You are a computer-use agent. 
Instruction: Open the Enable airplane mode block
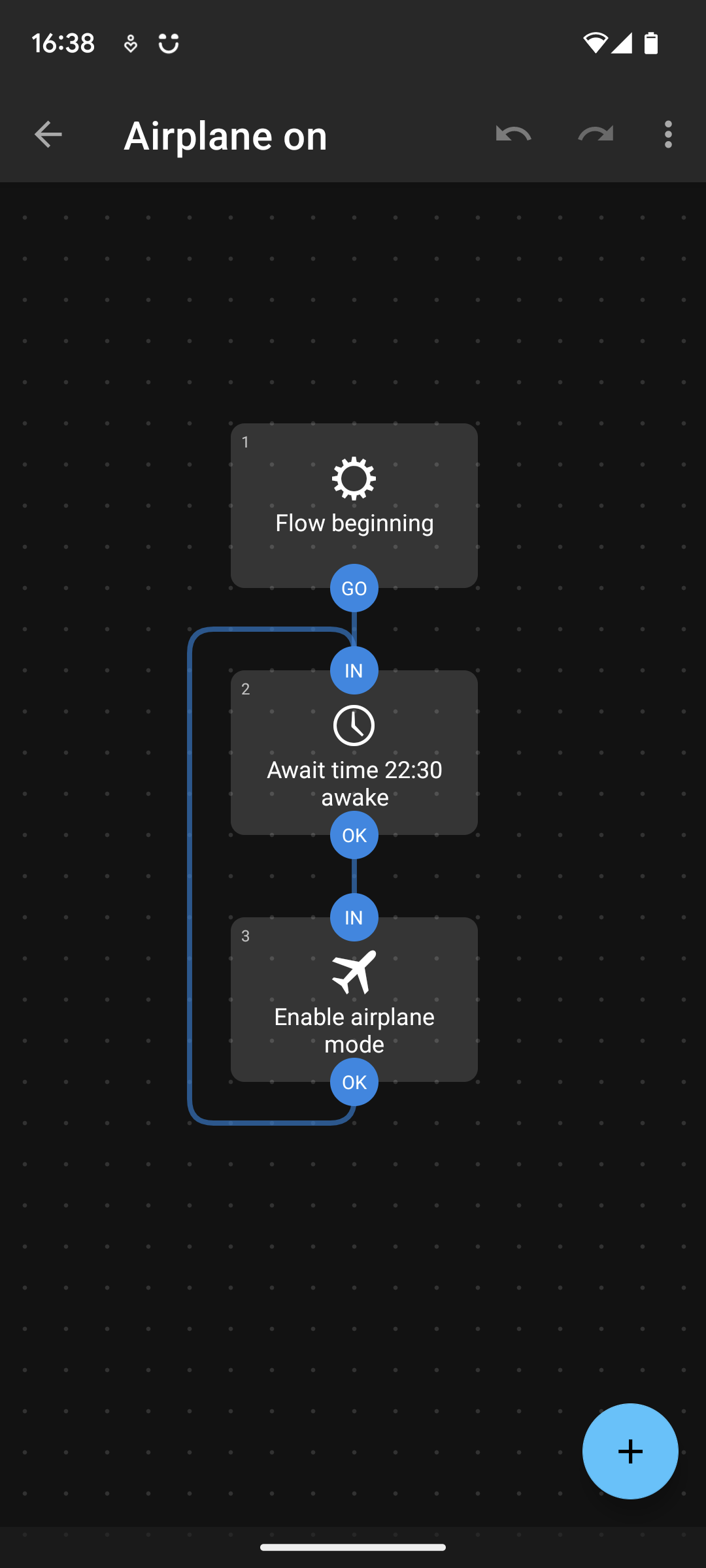click(x=354, y=998)
